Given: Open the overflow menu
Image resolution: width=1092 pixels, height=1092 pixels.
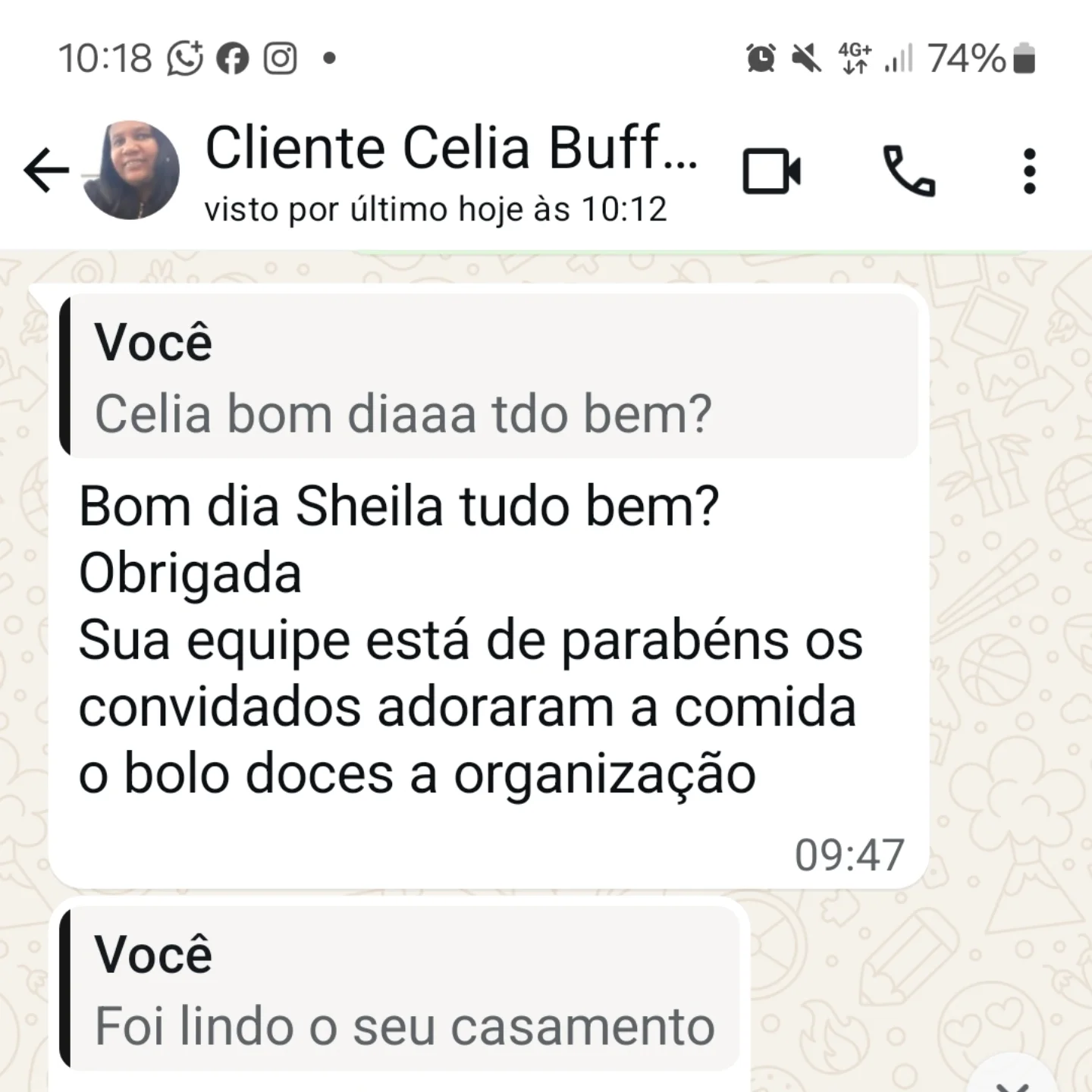Looking at the screenshot, I should pos(1029,171).
